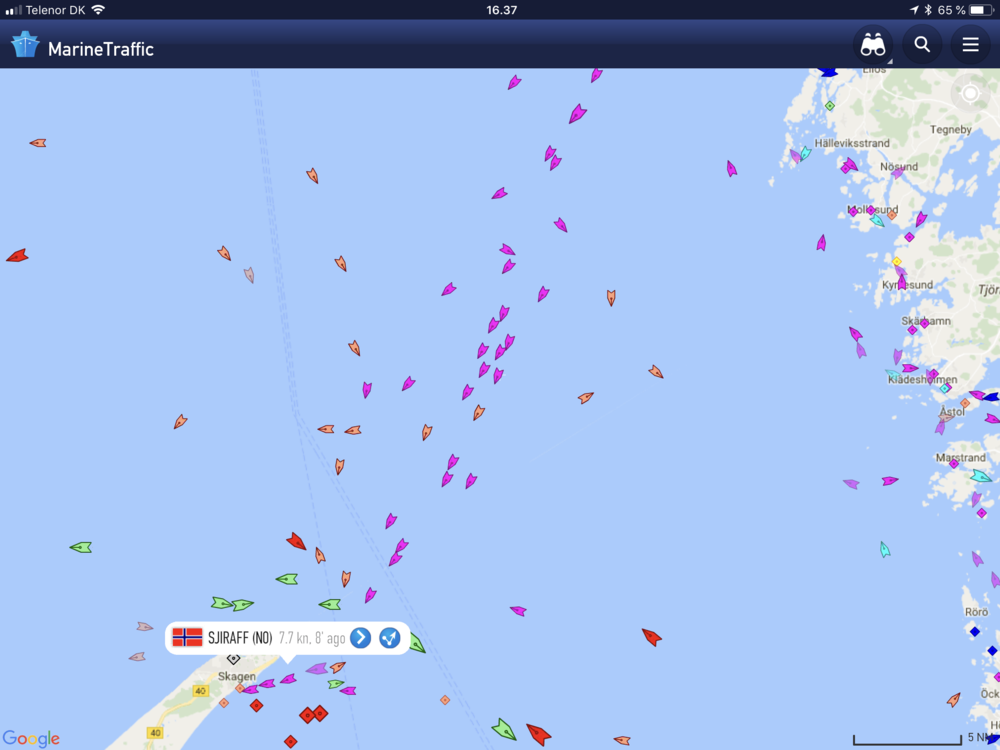
Task: Open SJIRAFF vessel details arrow
Action: point(361,638)
